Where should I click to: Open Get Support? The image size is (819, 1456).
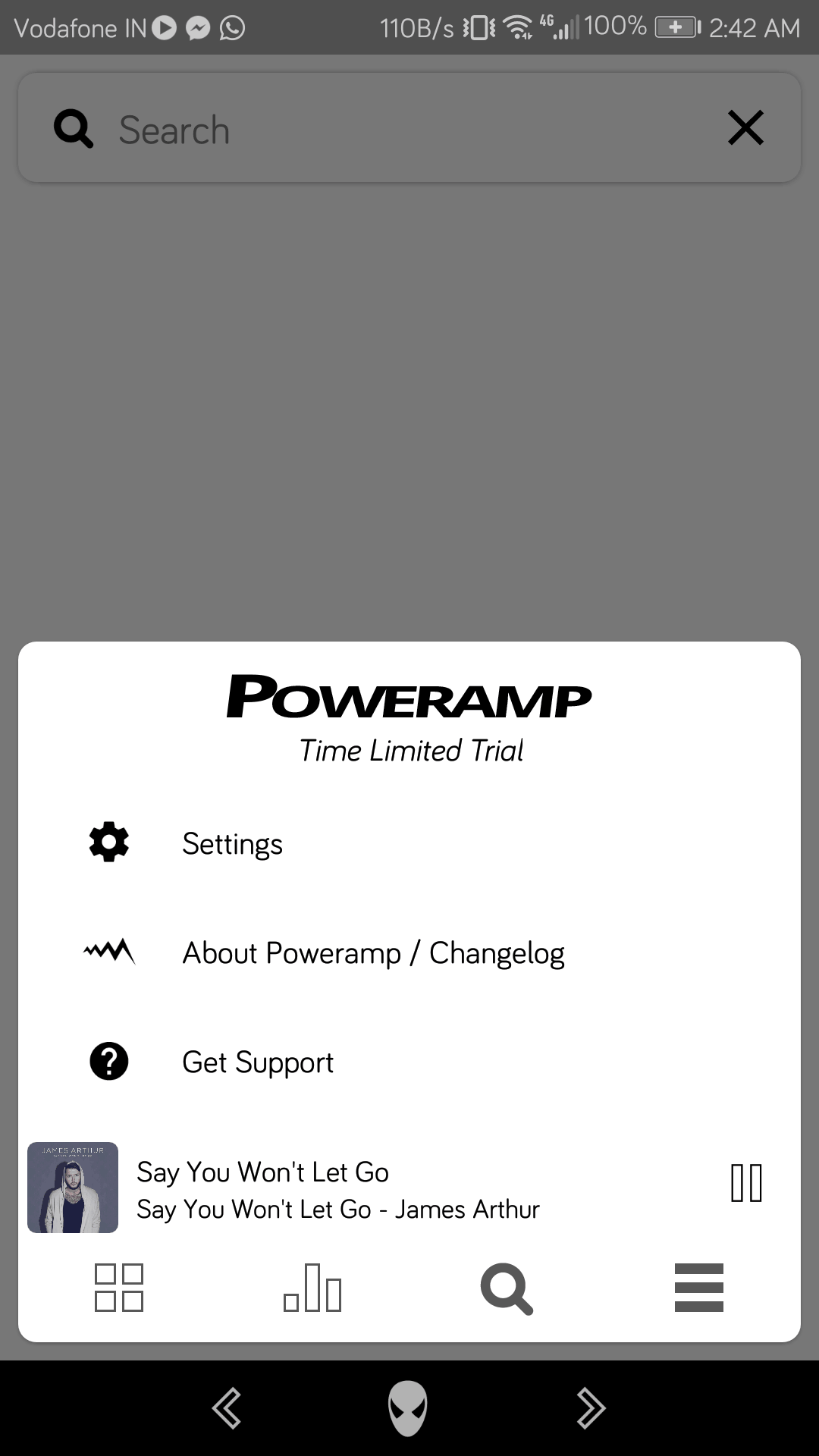pos(258,1062)
